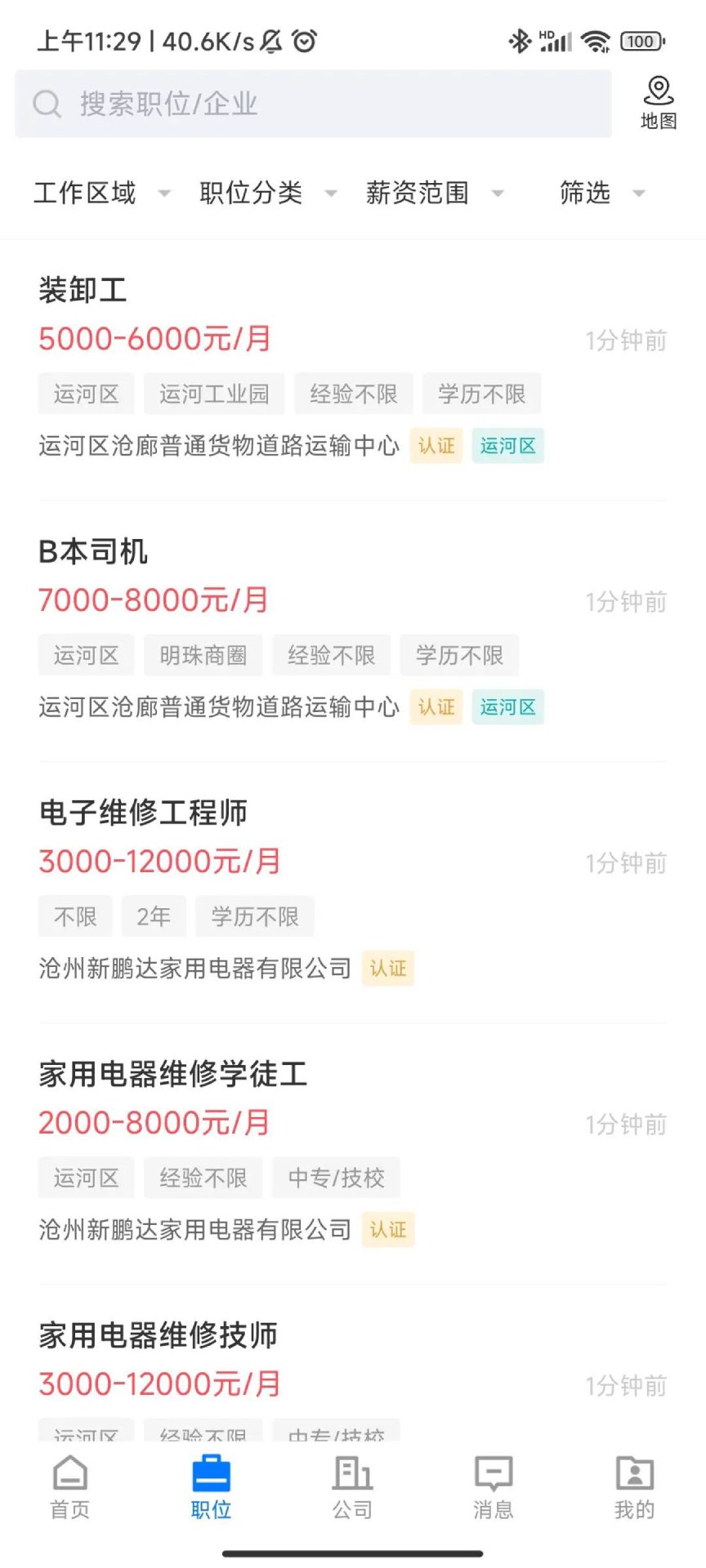Toggle the 运河区 tag on 装卸工 listing

point(86,394)
